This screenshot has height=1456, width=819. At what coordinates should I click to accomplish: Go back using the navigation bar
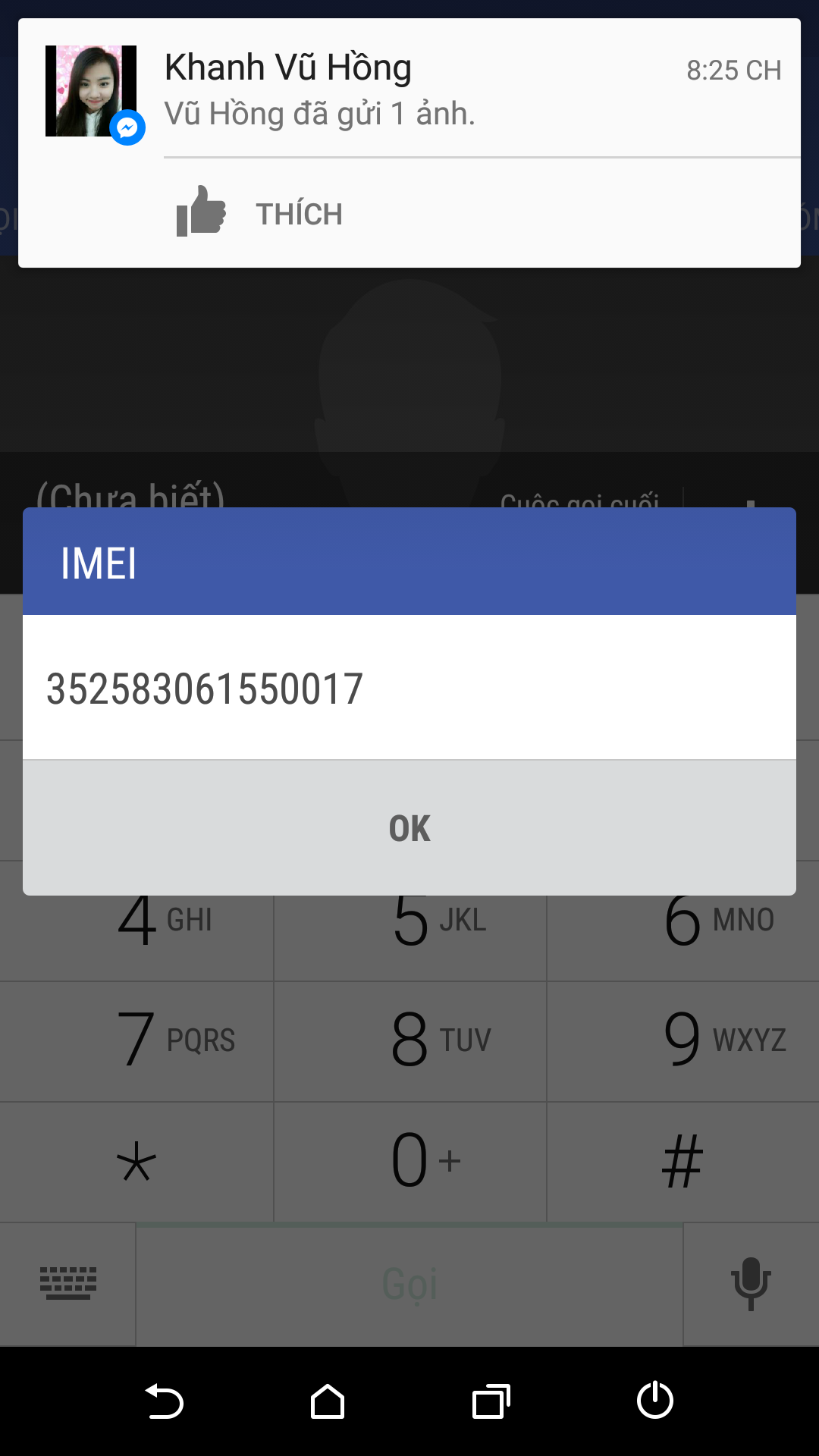pos(165,1401)
